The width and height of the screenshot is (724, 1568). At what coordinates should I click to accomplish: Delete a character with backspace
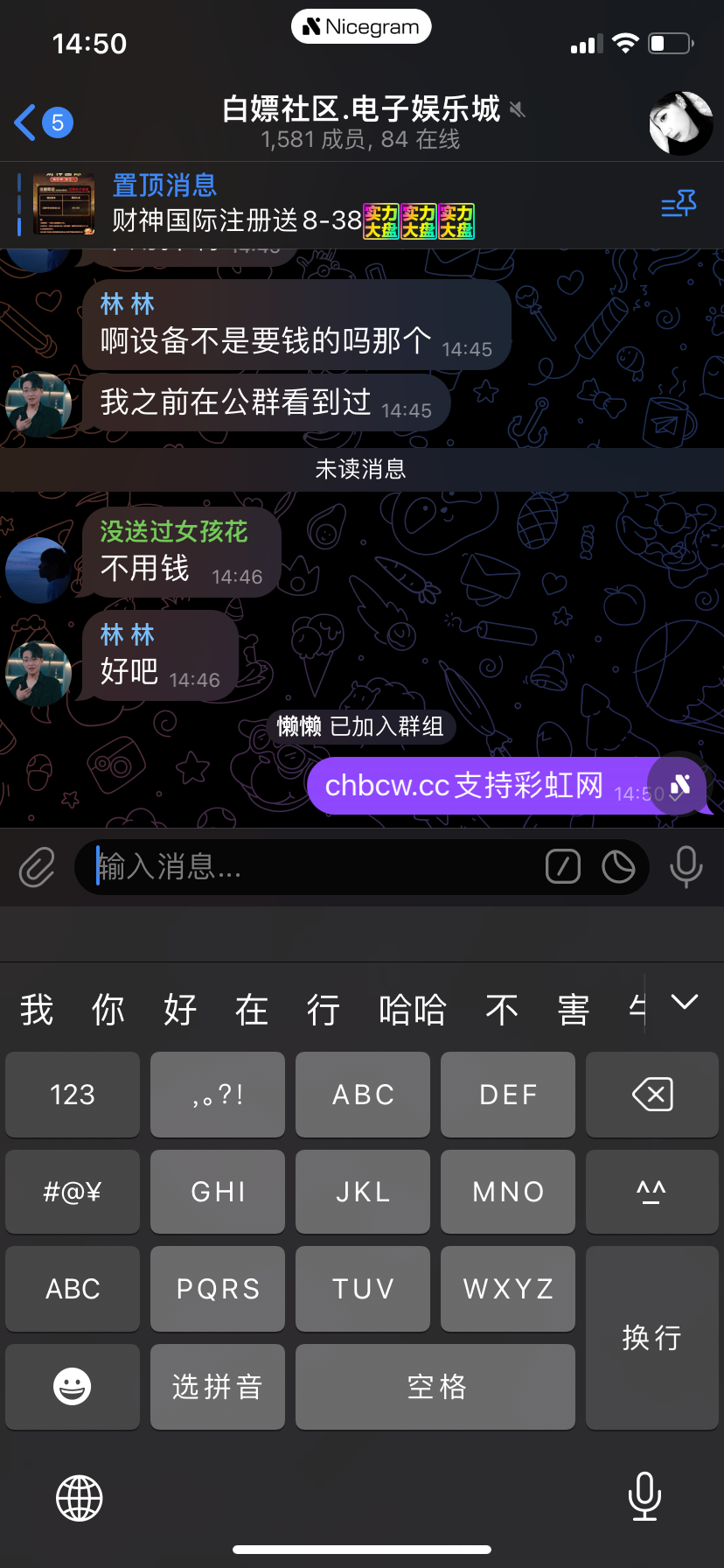point(651,1095)
